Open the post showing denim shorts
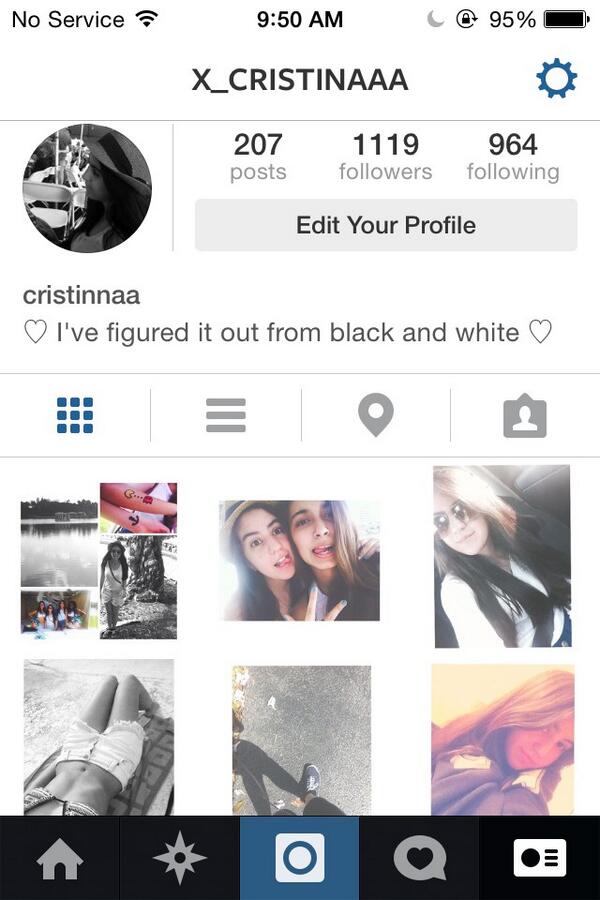Viewport: 600px width, 900px height. [x=98, y=737]
